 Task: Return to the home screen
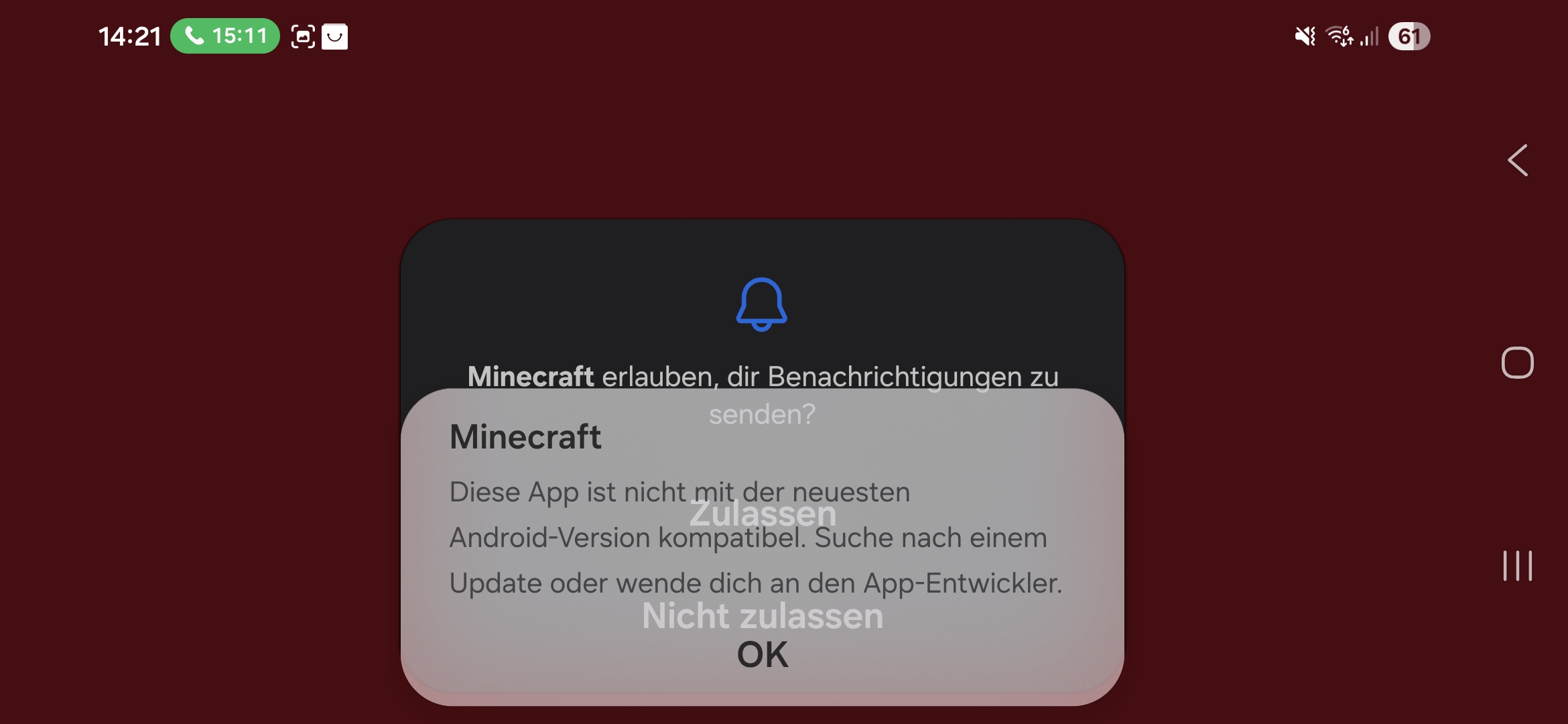click(x=1518, y=363)
